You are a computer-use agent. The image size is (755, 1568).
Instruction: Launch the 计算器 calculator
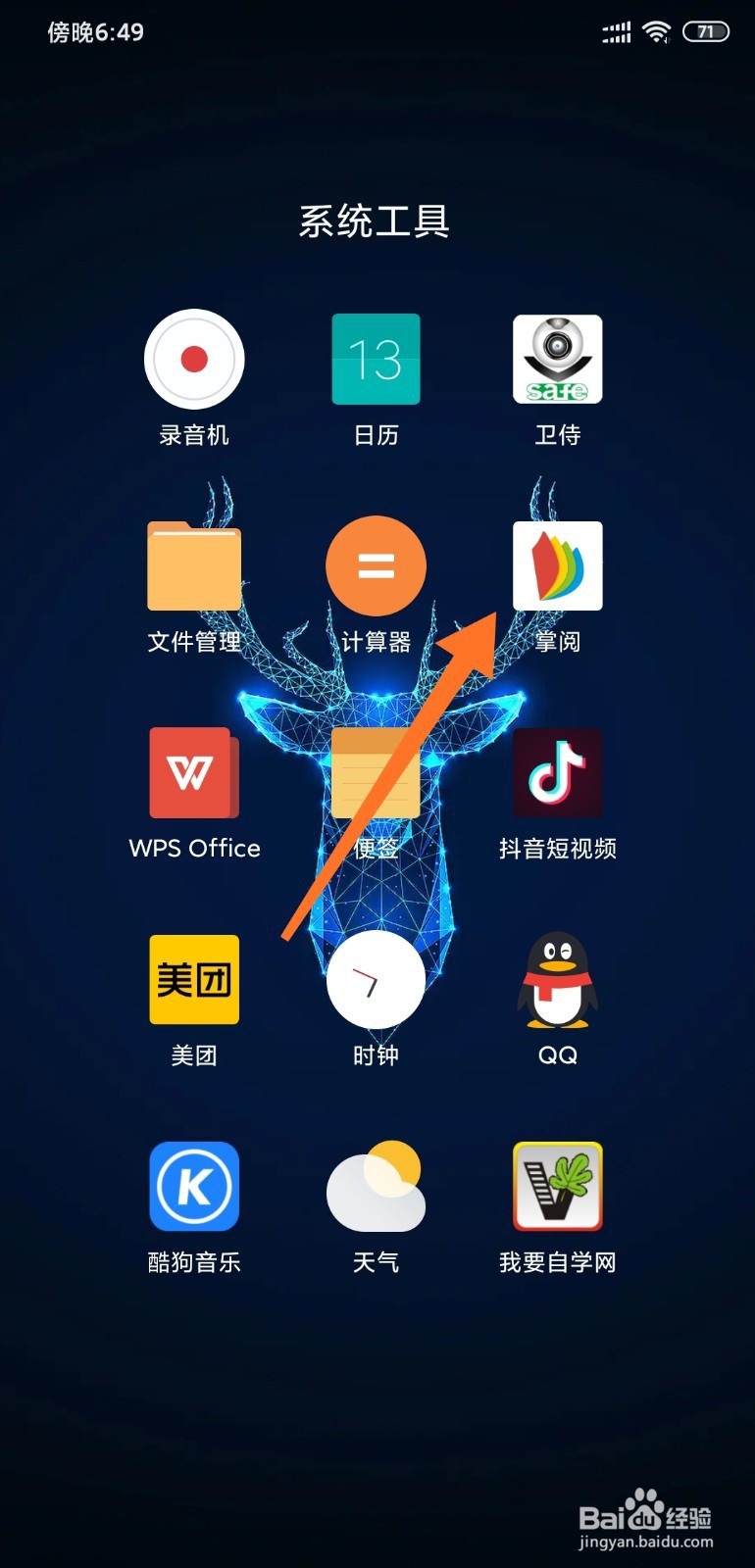[376, 566]
